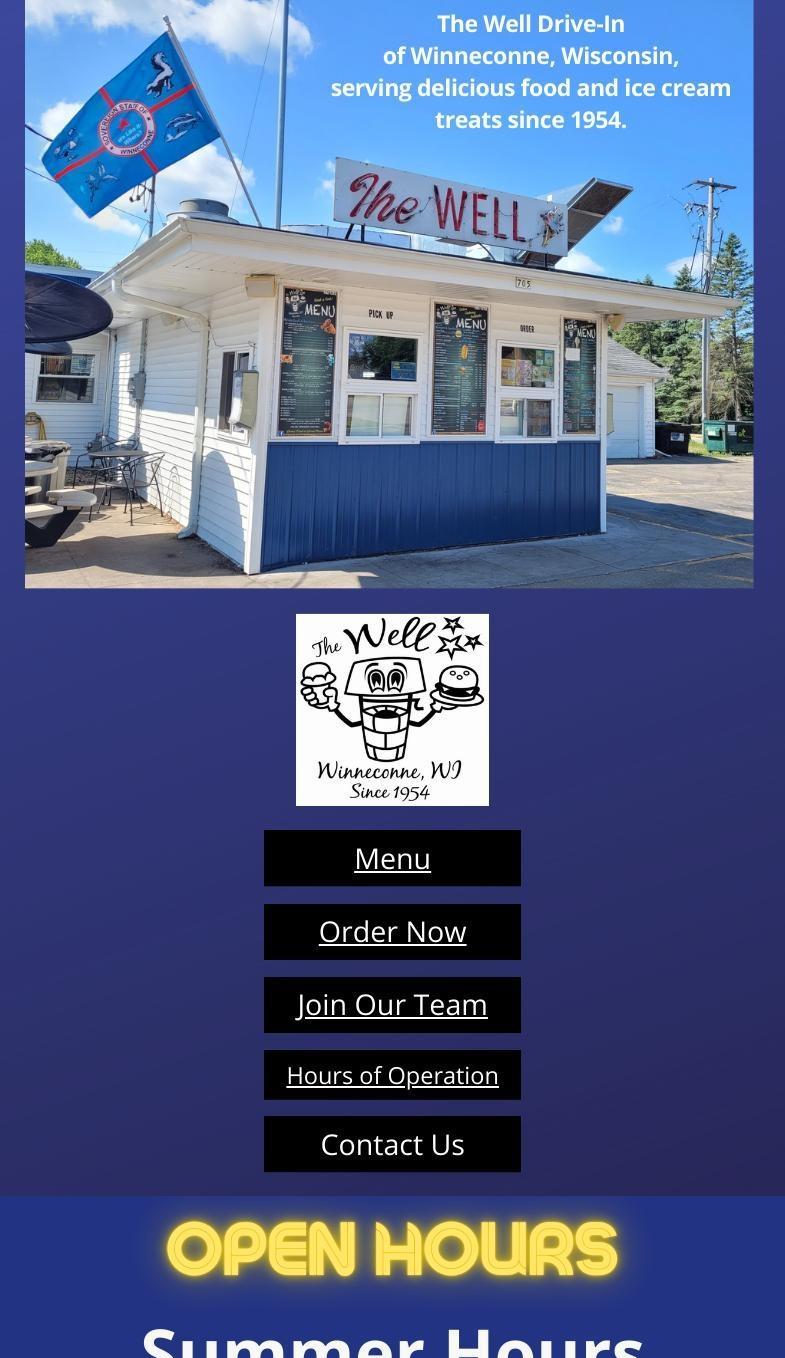Go to Contact Us
785x1358 pixels.
pos(392,1144)
